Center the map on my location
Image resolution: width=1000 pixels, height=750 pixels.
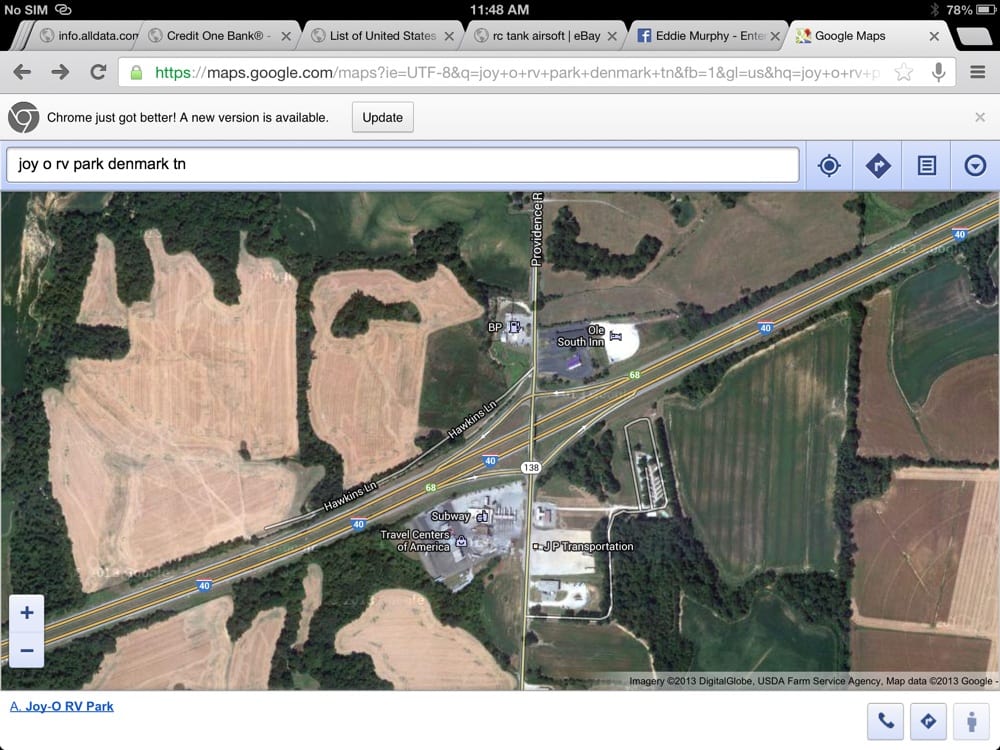(829, 166)
